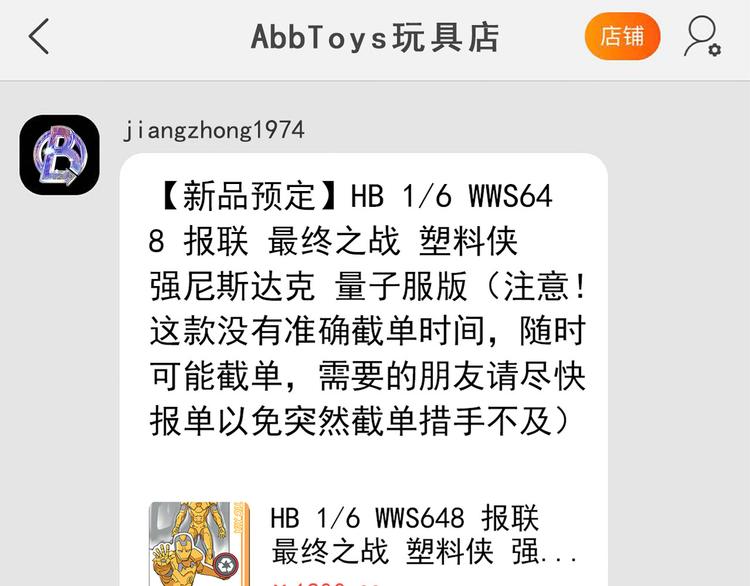Open the contact settings icon
750x586 pixels.
tap(701, 37)
